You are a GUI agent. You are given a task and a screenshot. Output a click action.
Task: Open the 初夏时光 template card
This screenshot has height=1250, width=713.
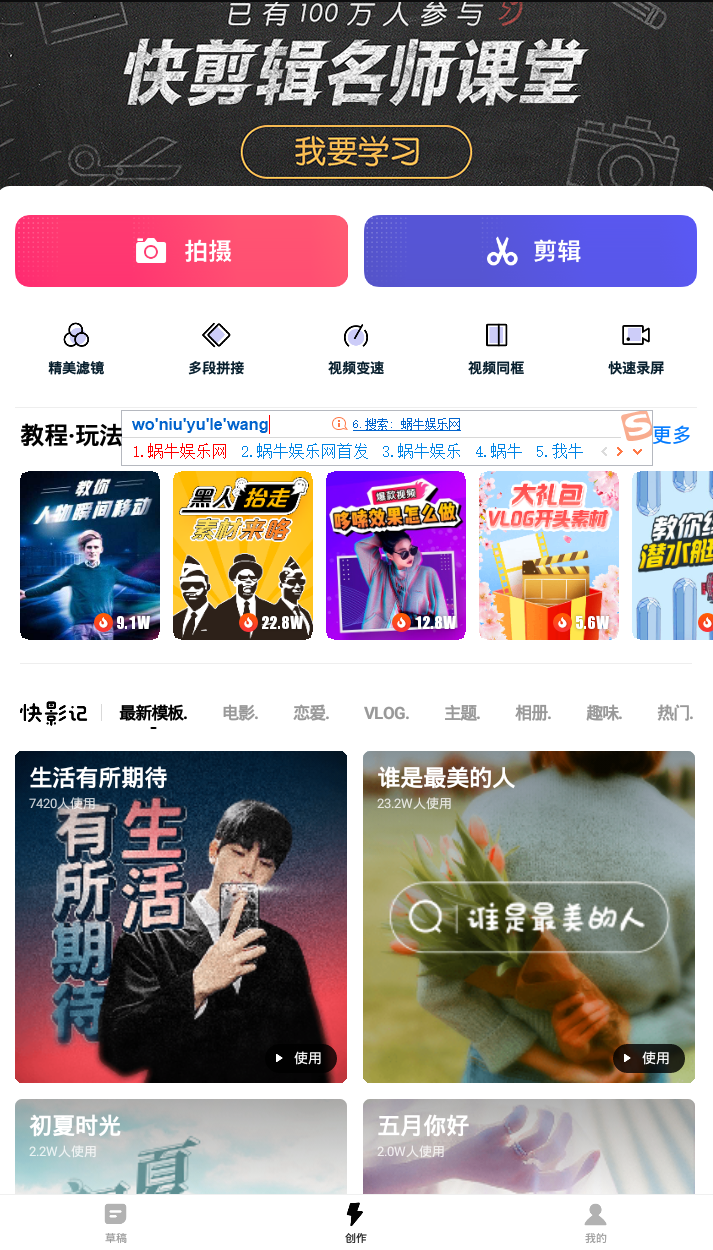[x=181, y=1146]
